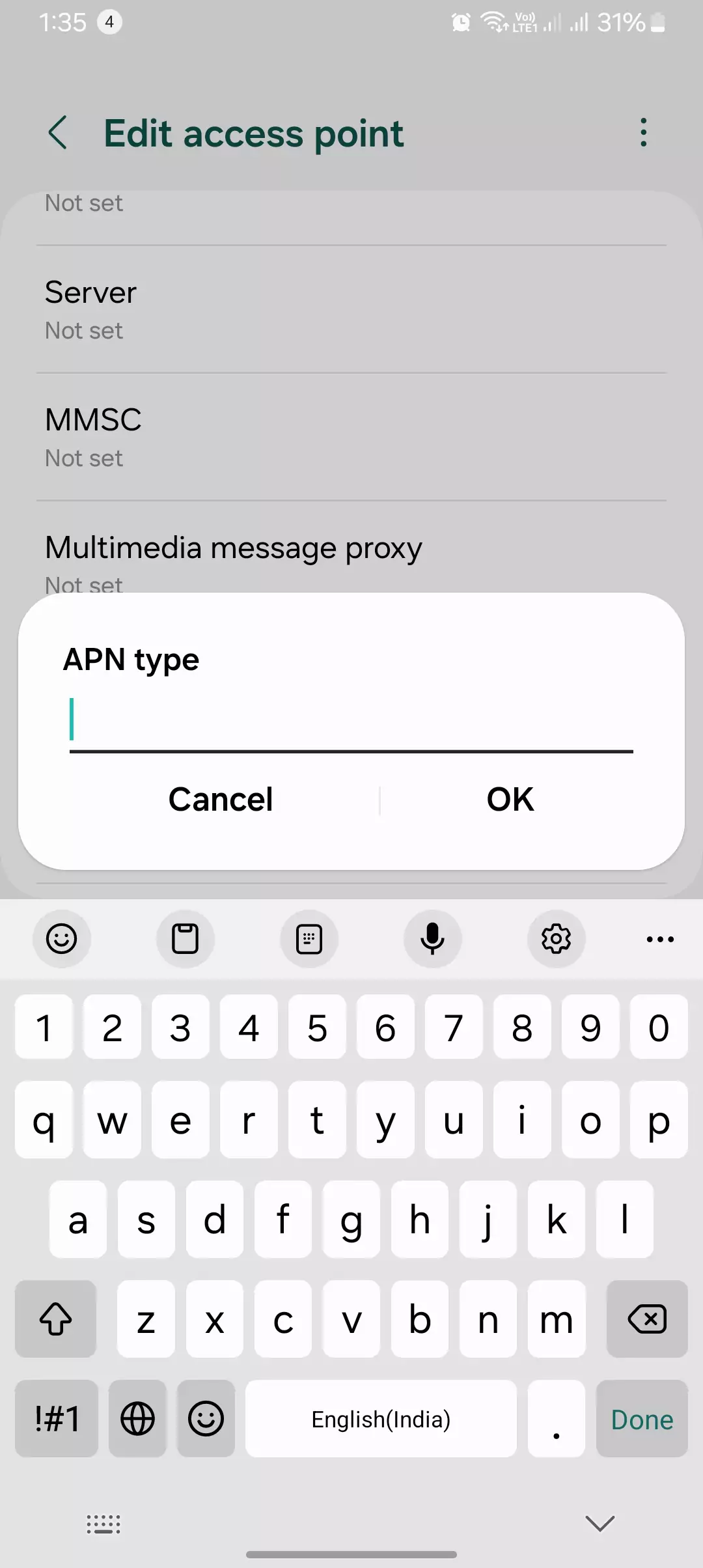The width and height of the screenshot is (703, 1568).
Task: Hit the backspace key
Action: pyautogui.click(x=646, y=1319)
